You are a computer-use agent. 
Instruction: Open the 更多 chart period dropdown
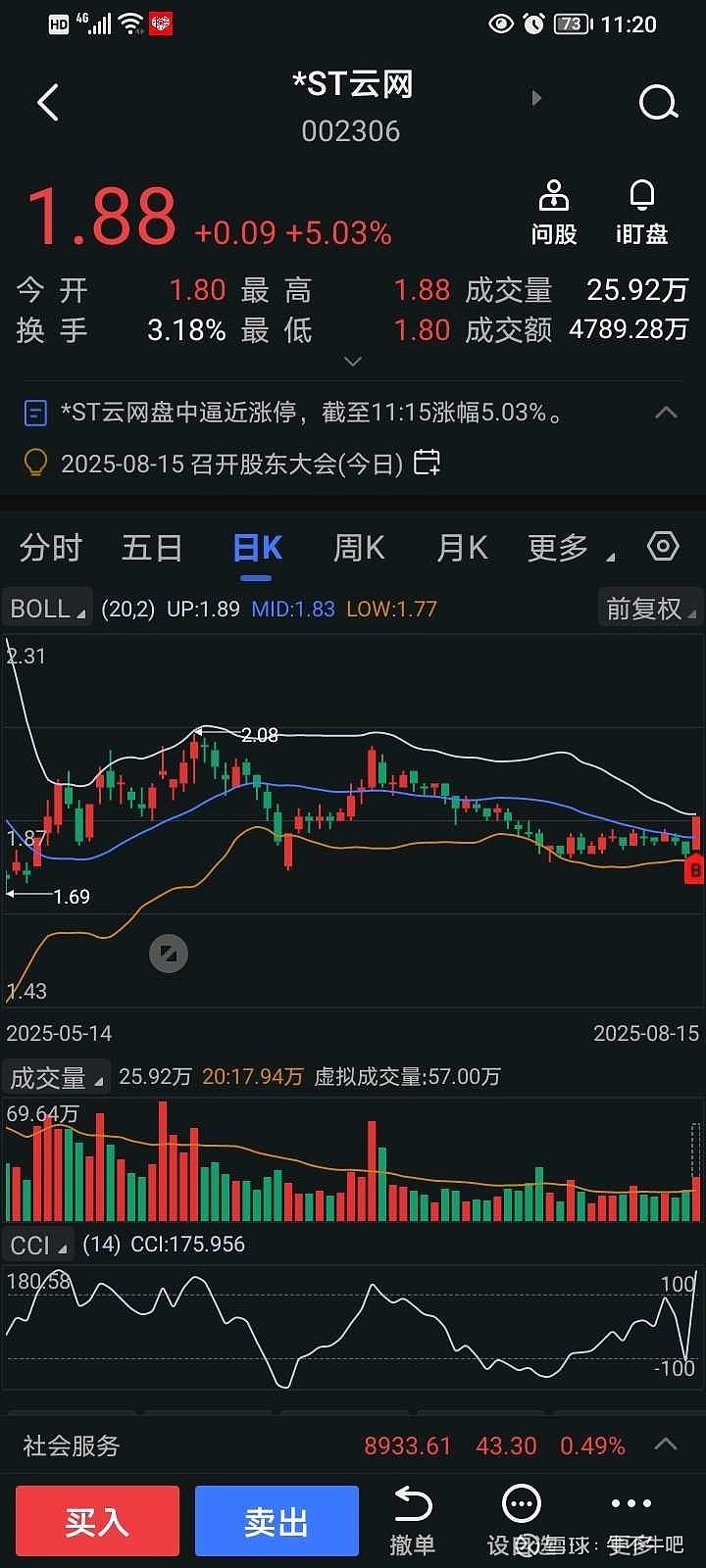(x=571, y=547)
